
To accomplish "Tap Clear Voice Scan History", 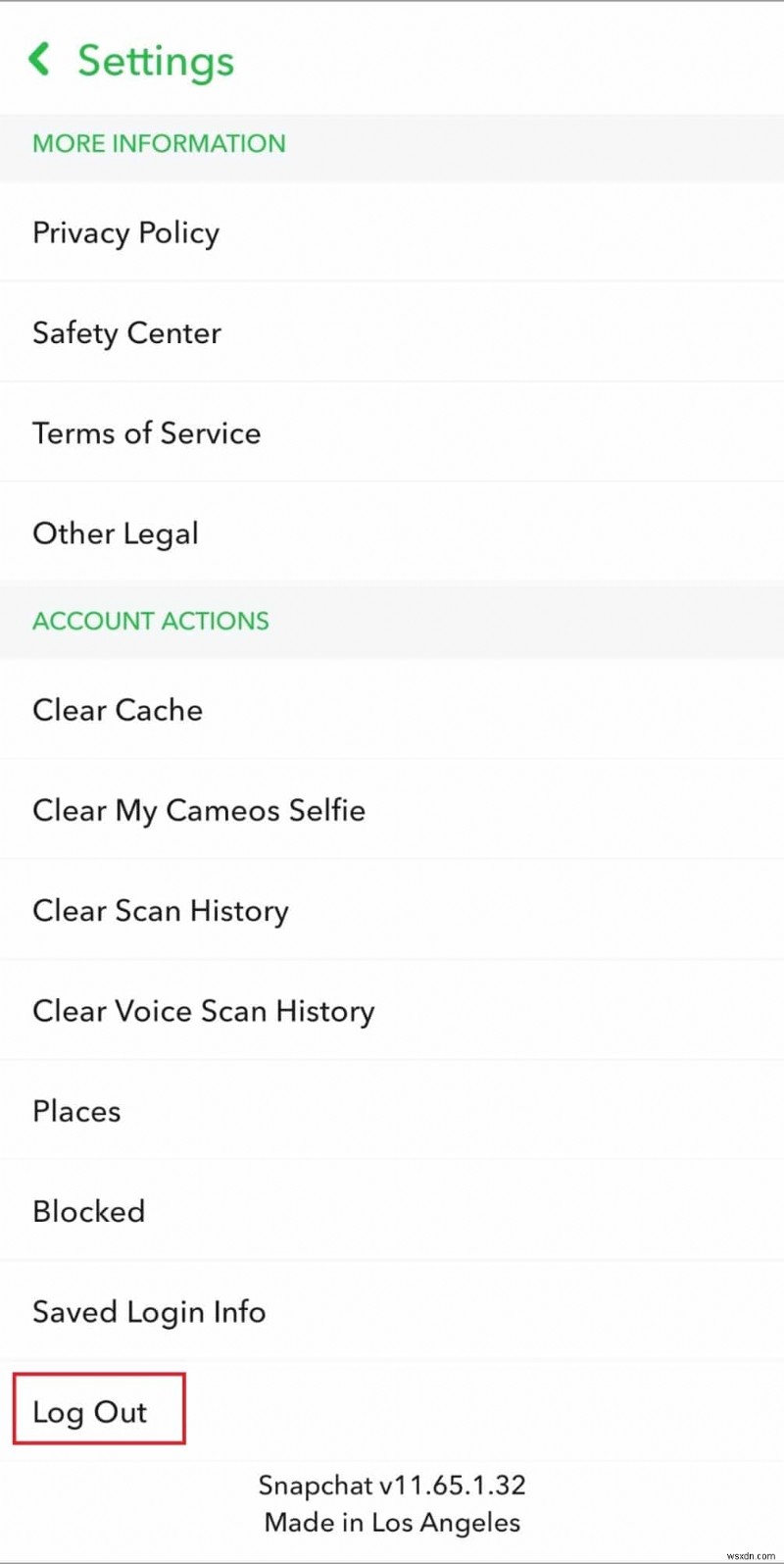I will point(203,1012).
